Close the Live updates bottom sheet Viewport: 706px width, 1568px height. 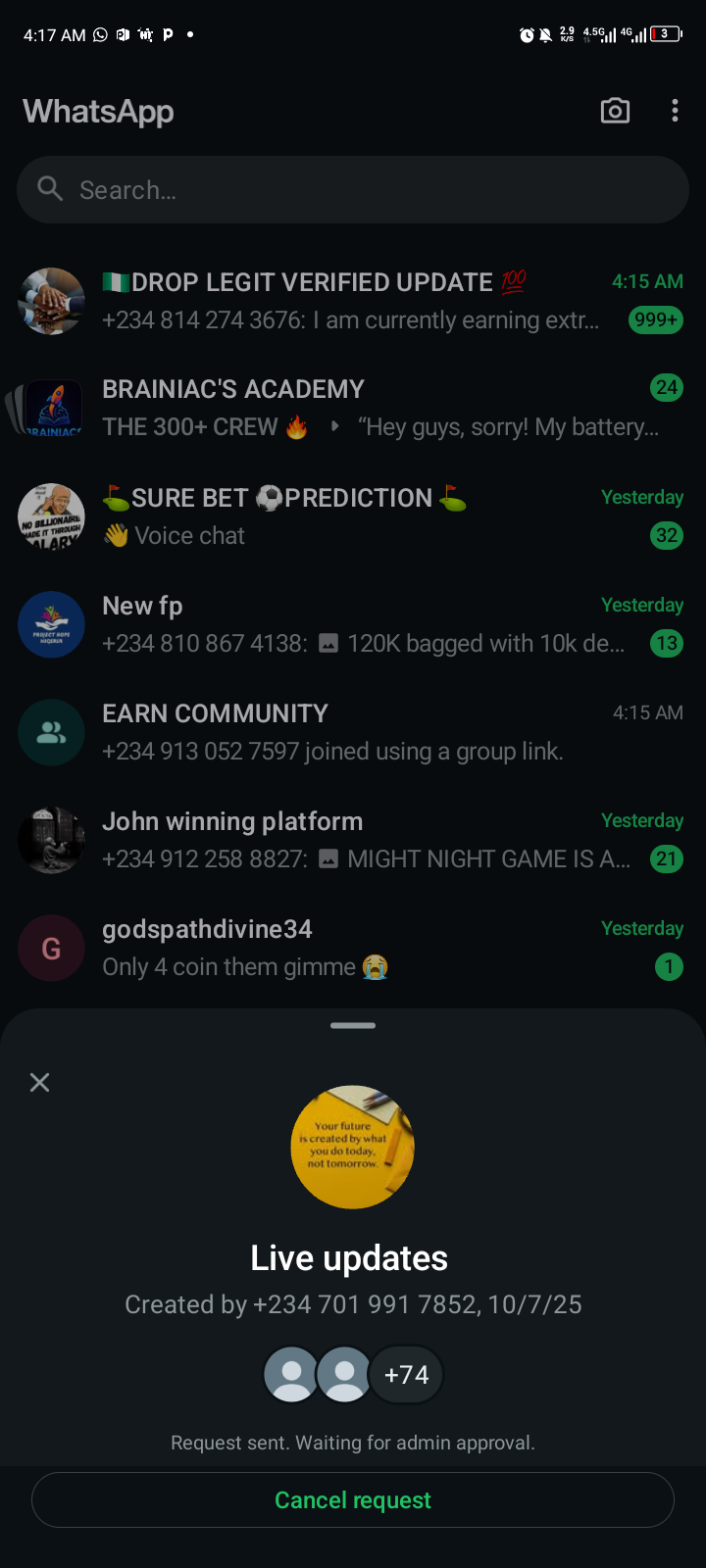tap(40, 1082)
